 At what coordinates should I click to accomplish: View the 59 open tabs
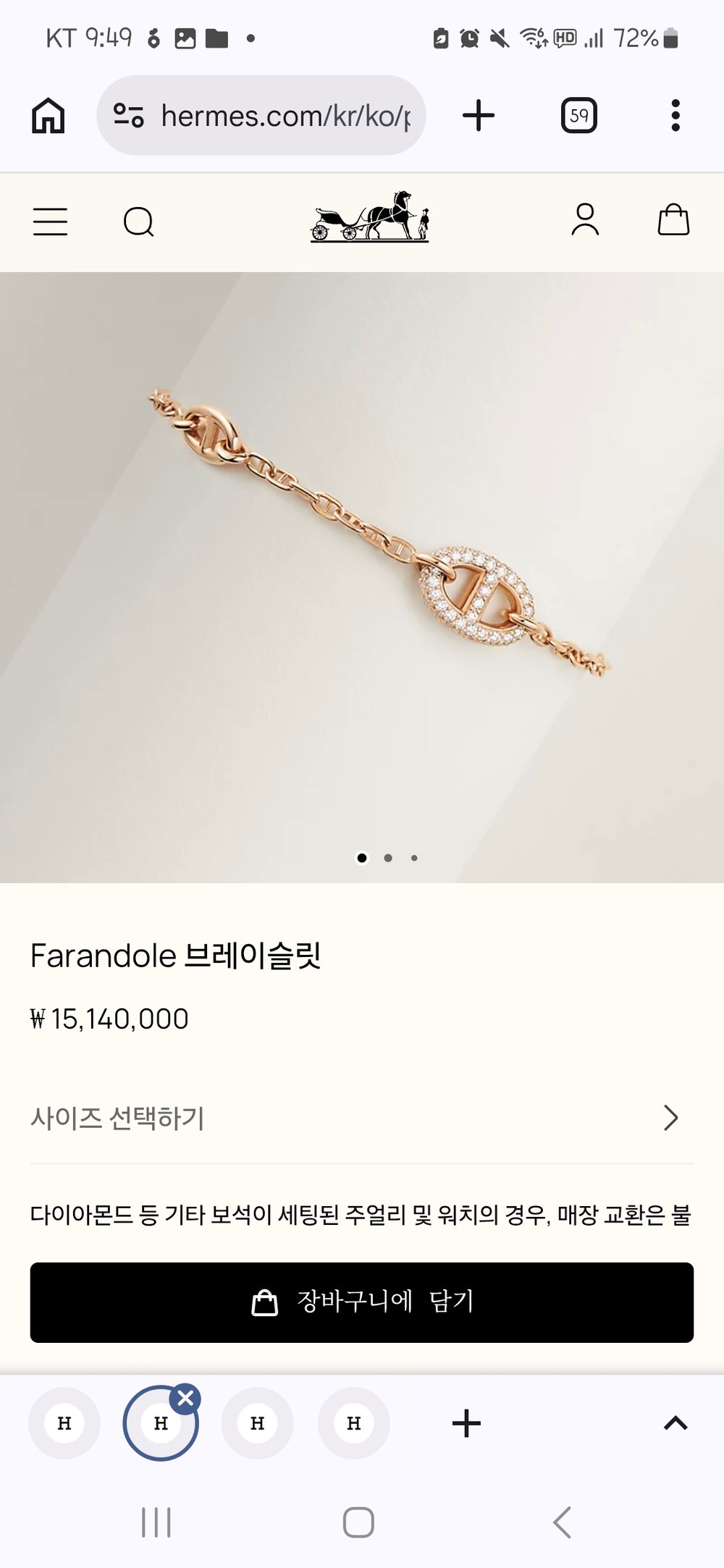click(578, 116)
